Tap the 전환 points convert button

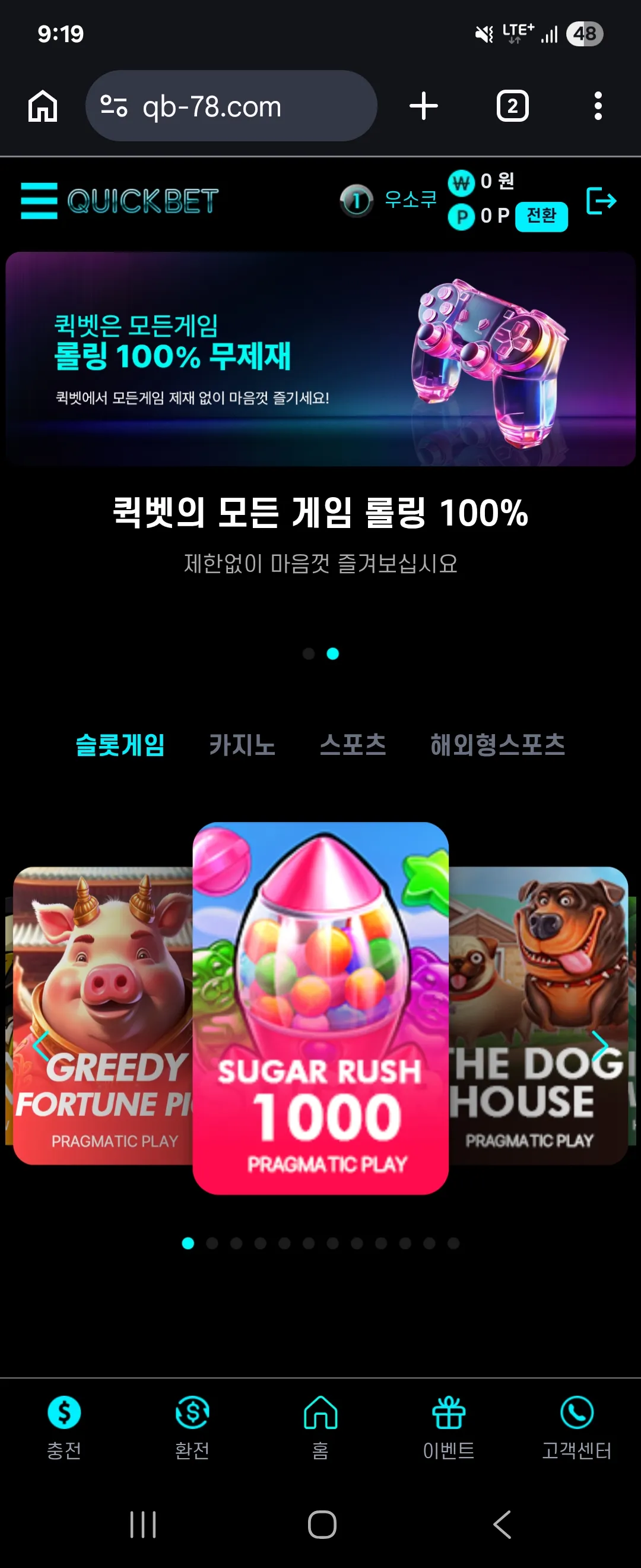[541, 216]
